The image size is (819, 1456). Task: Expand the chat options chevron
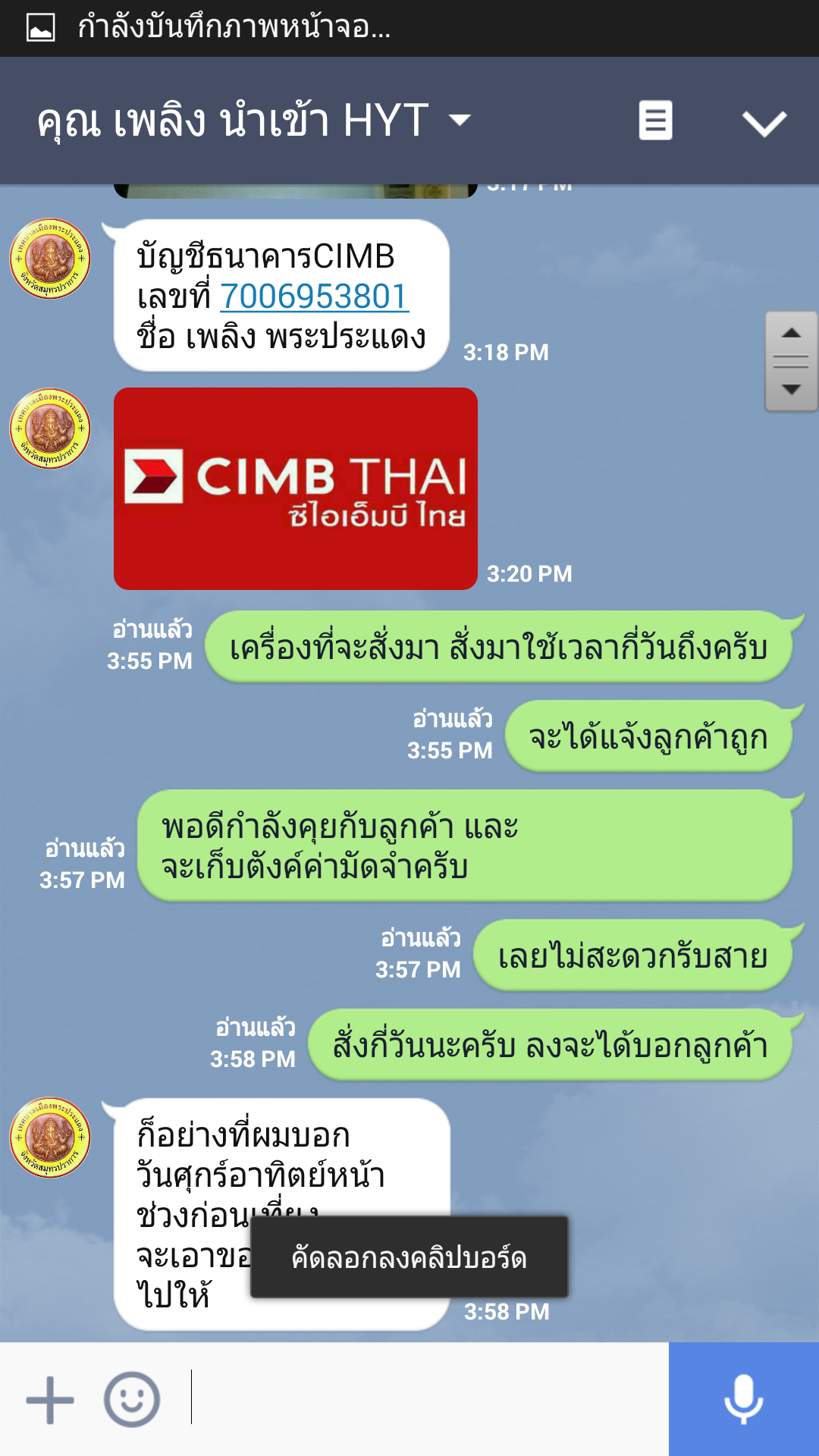point(764,123)
